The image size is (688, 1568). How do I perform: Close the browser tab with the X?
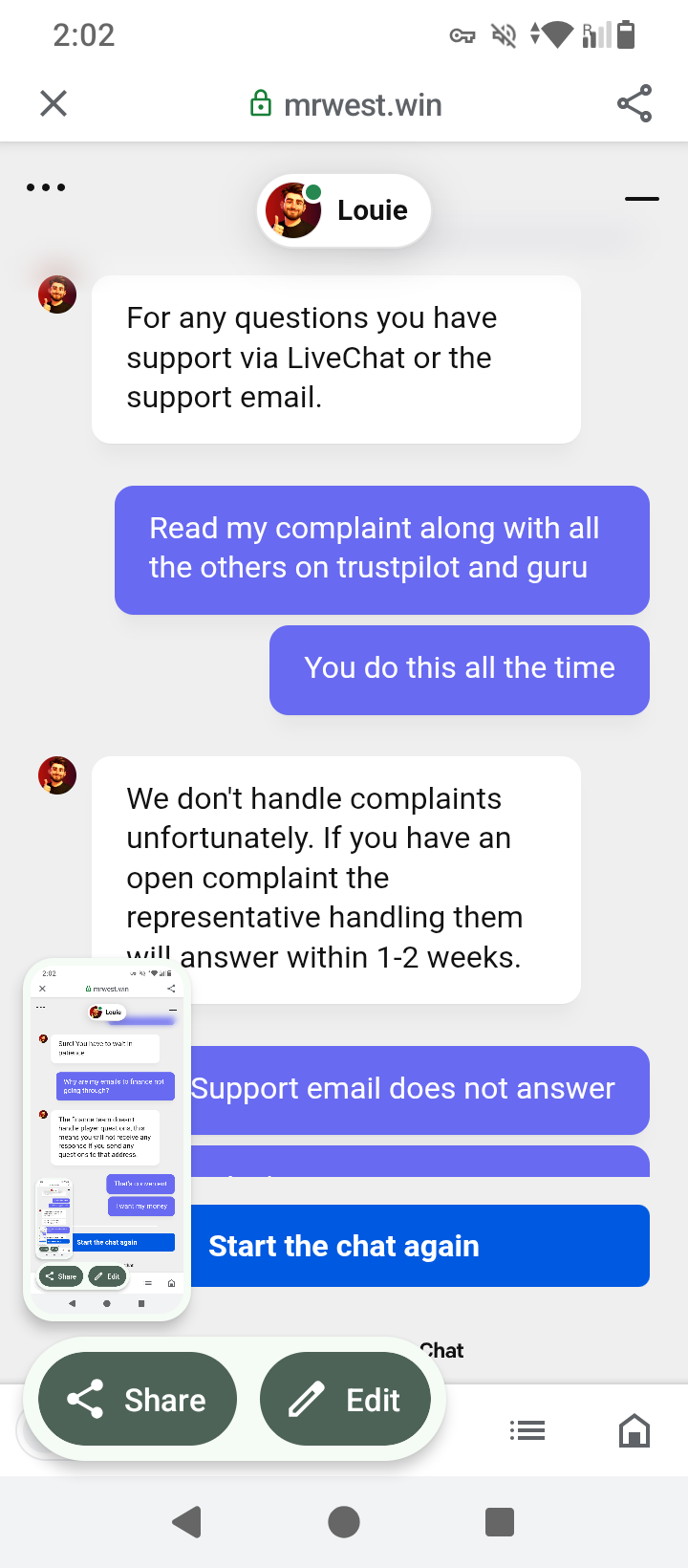54,103
